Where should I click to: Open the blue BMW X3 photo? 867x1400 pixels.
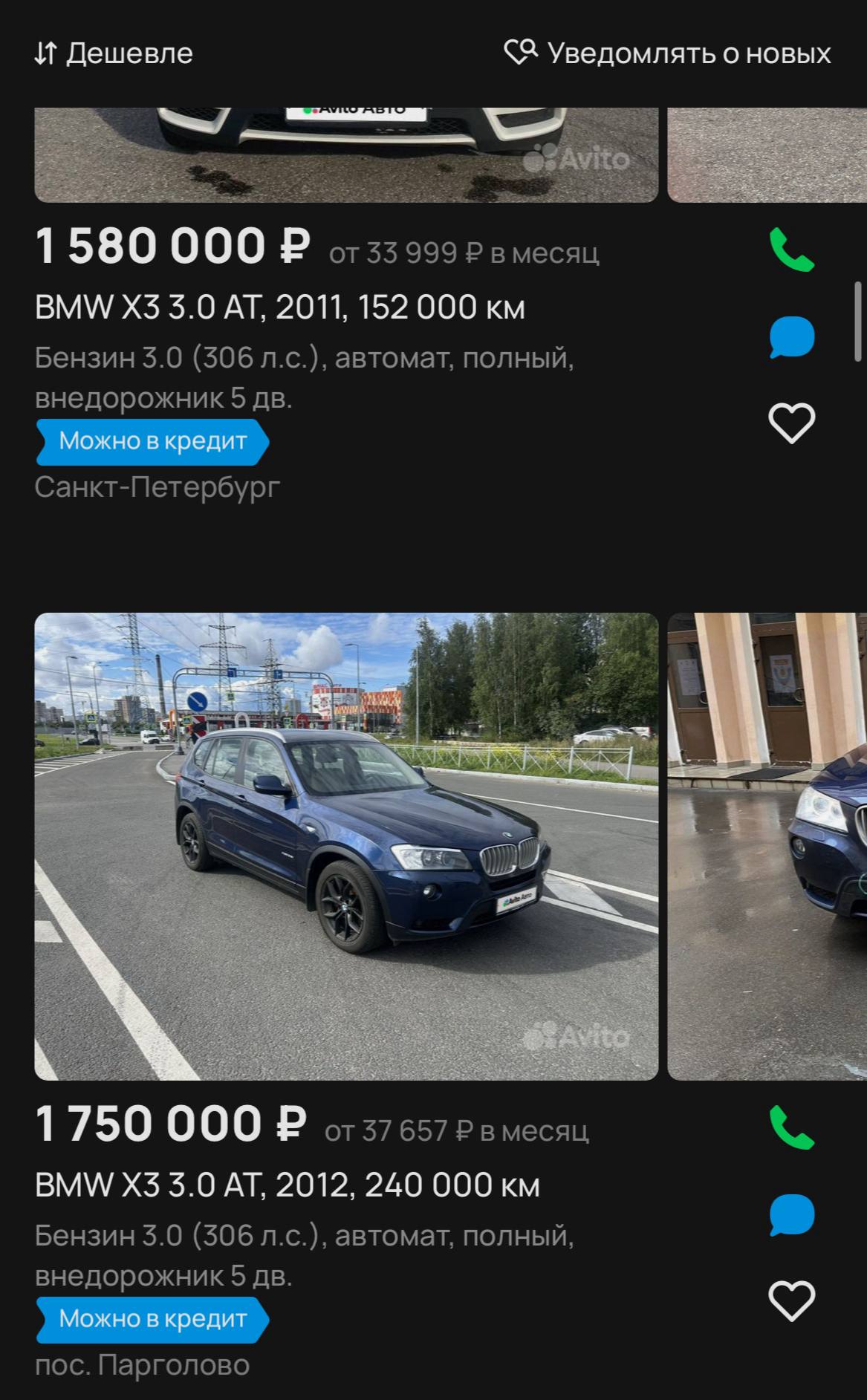tap(346, 846)
